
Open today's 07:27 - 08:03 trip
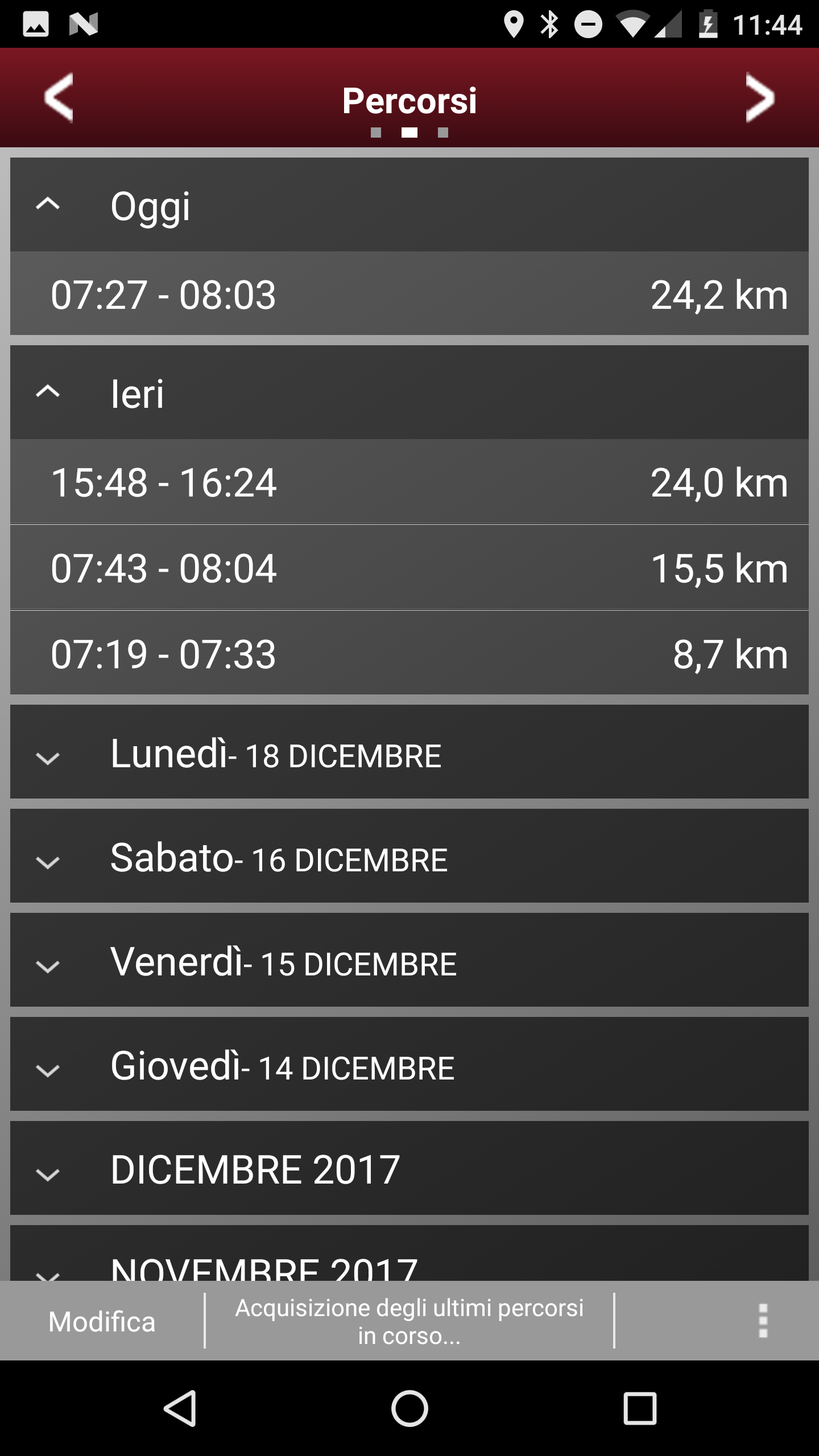click(x=409, y=293)
